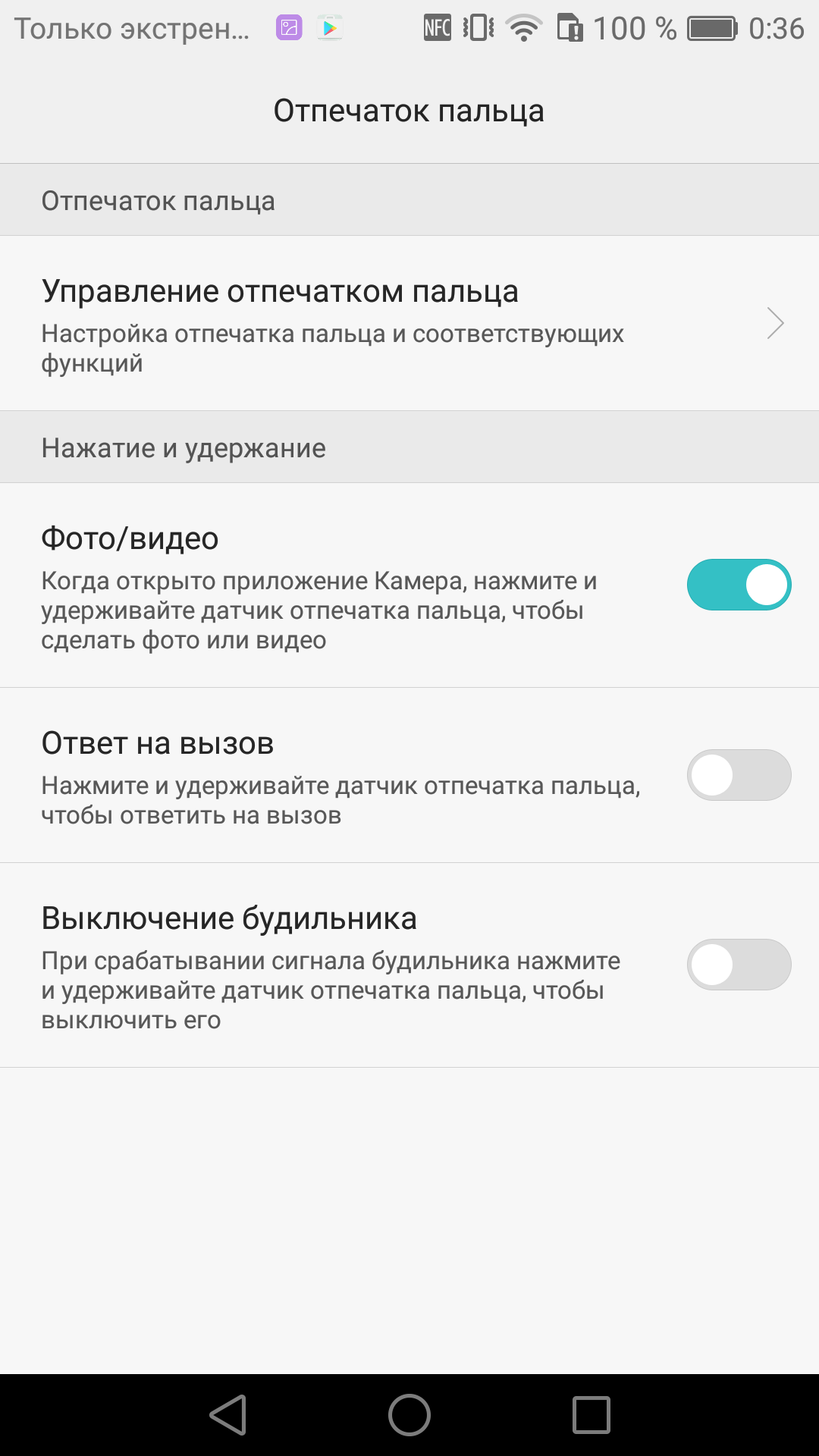Go back using the navigation bar
The width and height of the screenshot is (819, 1456).
tap(228, 1415)
